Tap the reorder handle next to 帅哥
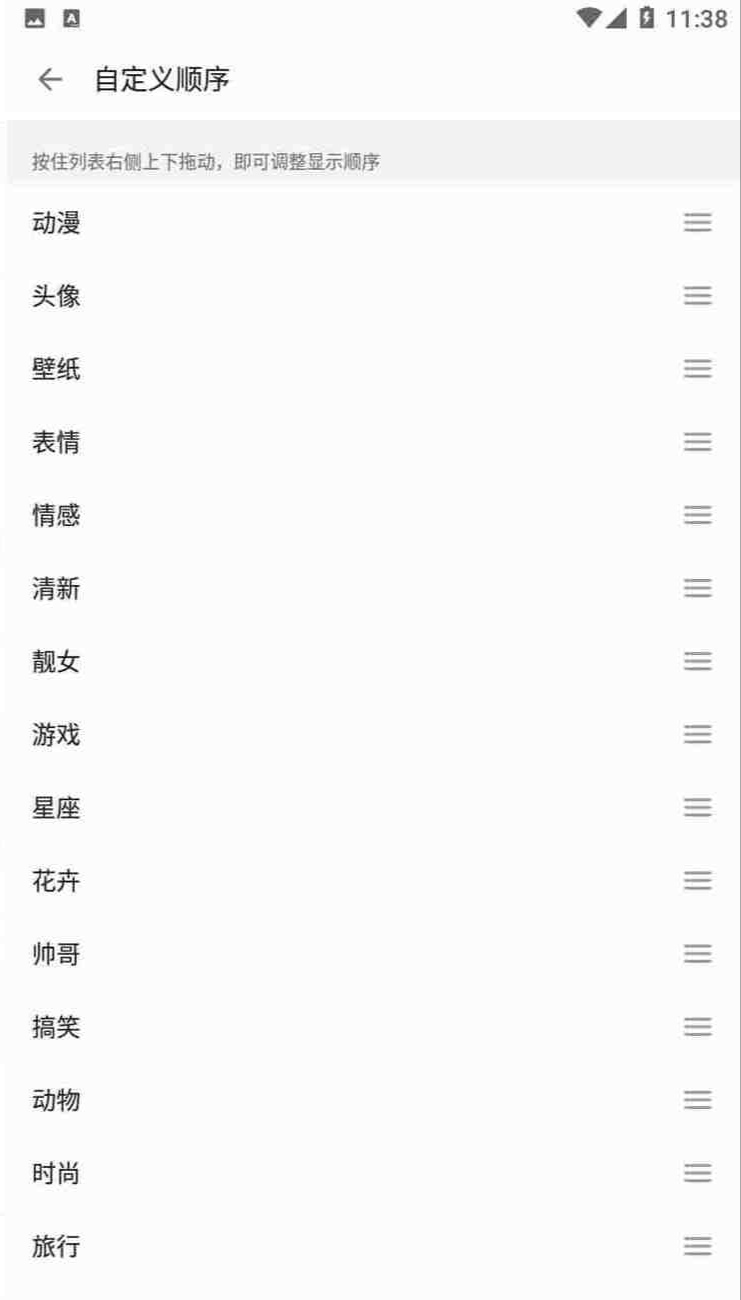This screenshot has height=1300, width=741. pyautogui.click(x=697, y=954)
